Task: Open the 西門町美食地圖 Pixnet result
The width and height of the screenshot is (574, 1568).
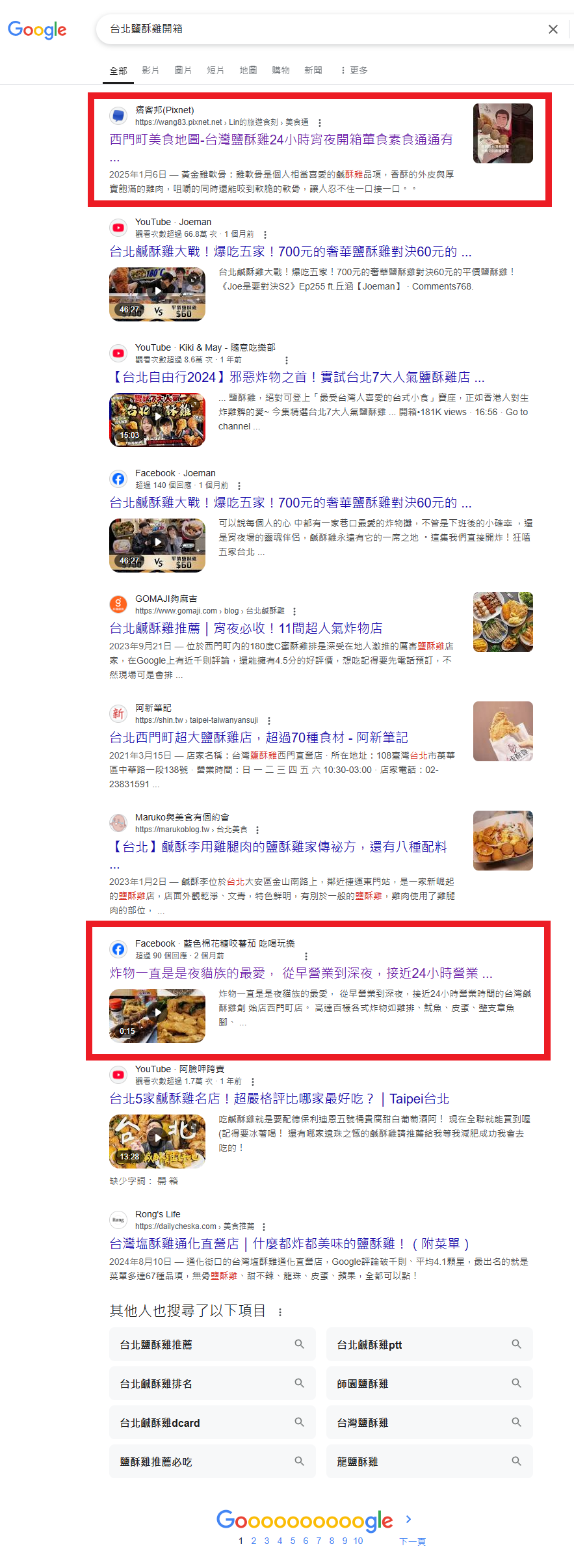Action: [281, 140]
